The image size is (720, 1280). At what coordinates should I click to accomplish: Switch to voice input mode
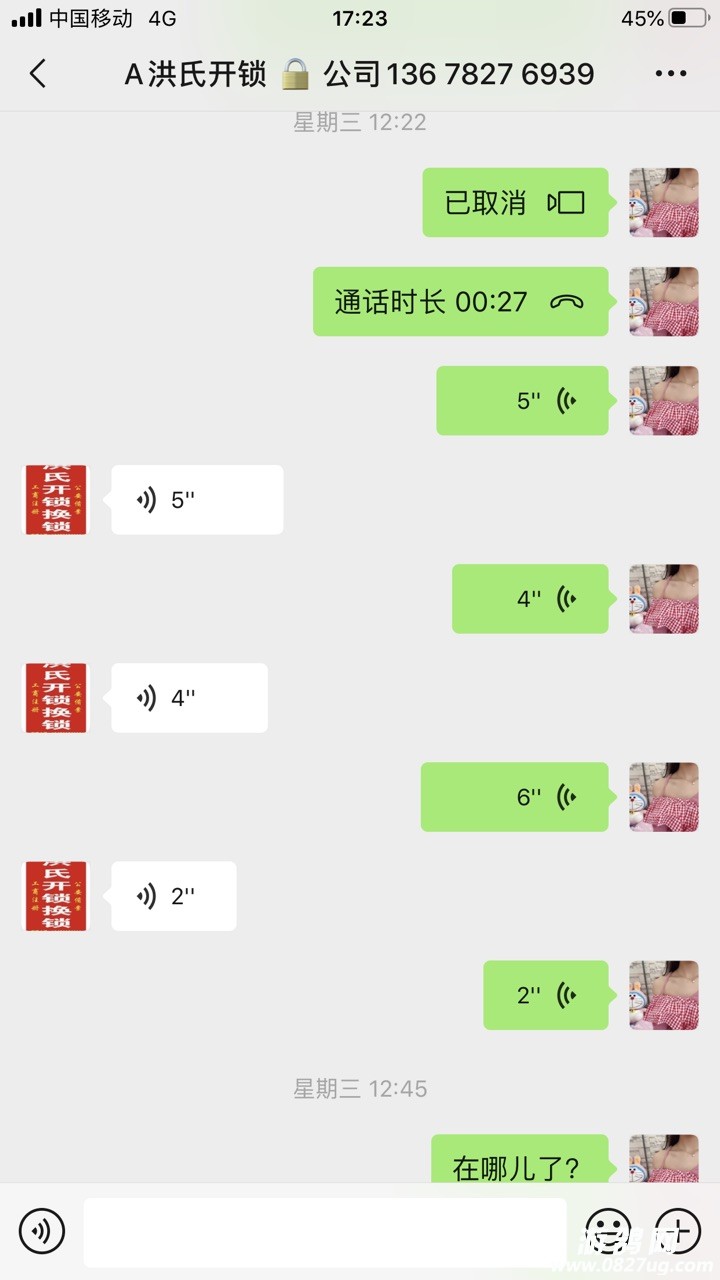(x=41, y=1231)
